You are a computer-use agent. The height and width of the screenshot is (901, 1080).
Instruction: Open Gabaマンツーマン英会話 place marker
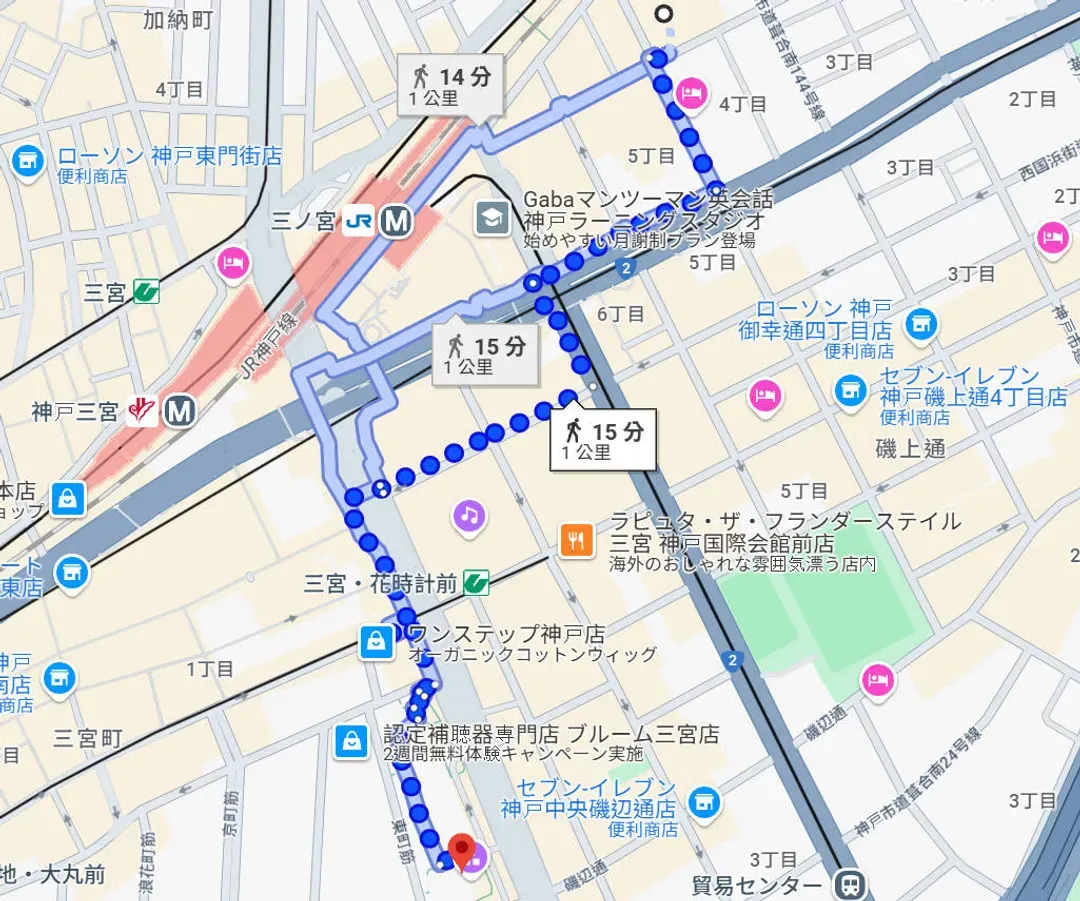tap(492, 217)
